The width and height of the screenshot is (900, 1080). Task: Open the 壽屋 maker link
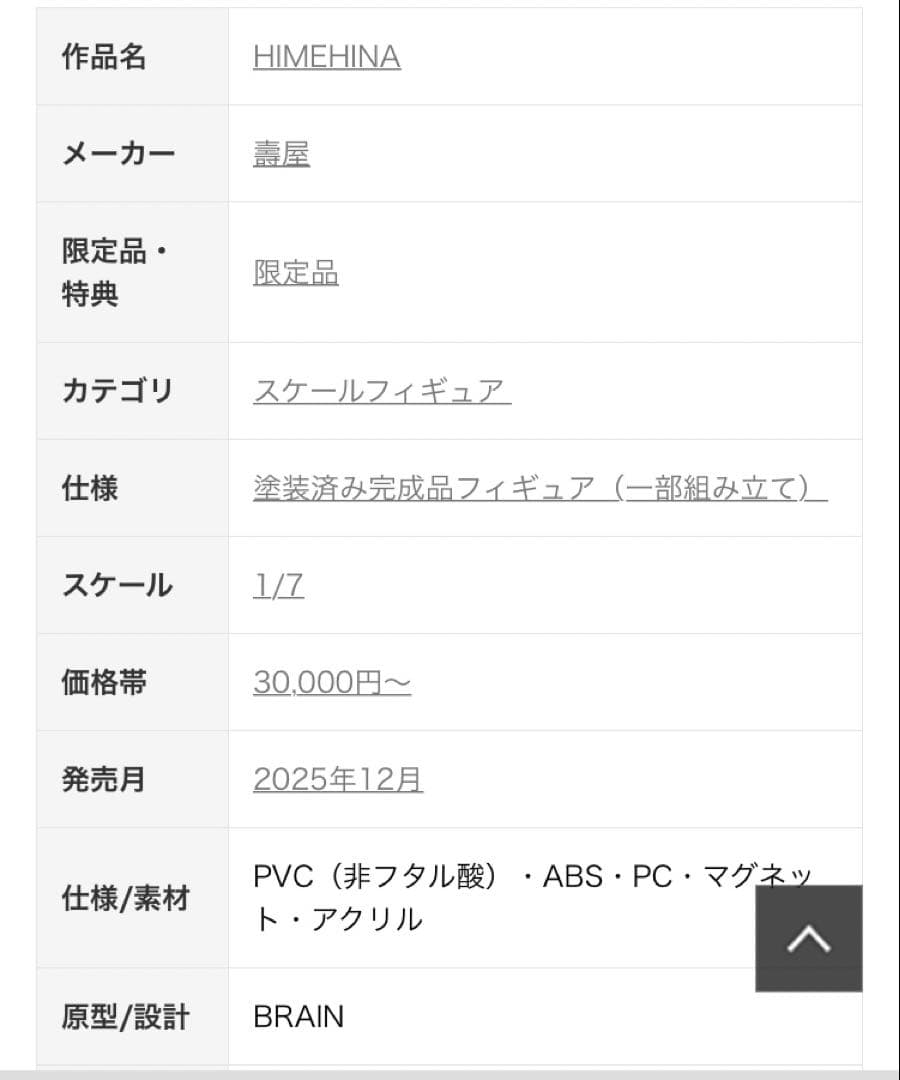281,154
